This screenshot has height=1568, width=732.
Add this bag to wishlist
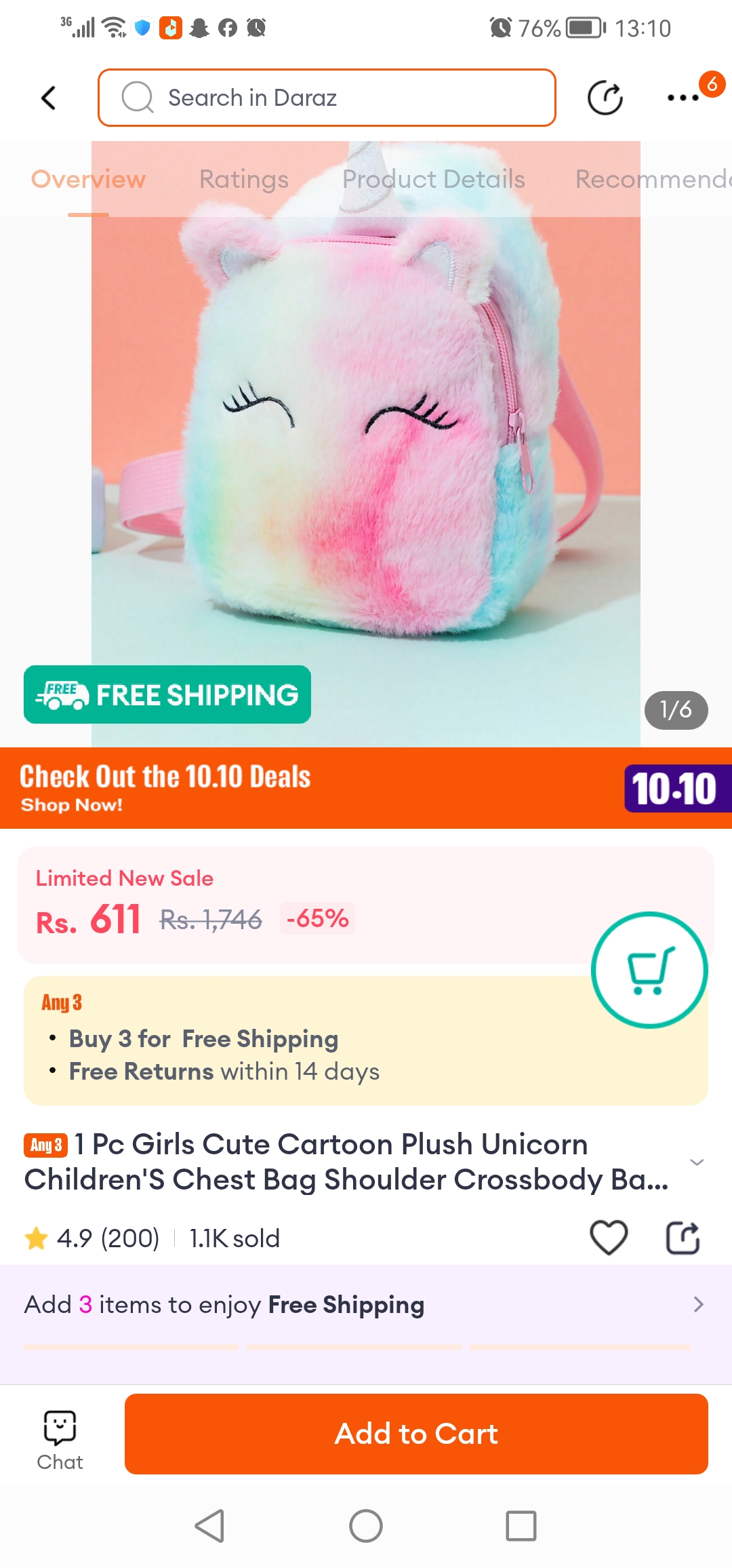pos(609,1238)
